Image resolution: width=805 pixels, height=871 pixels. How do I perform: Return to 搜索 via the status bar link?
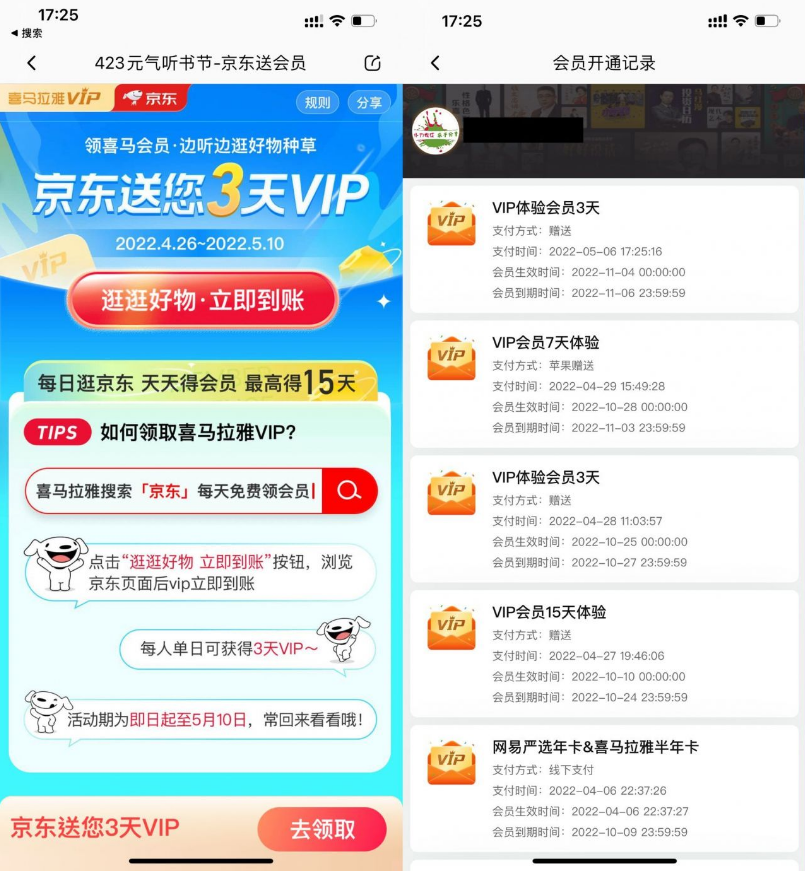[26, 33]
